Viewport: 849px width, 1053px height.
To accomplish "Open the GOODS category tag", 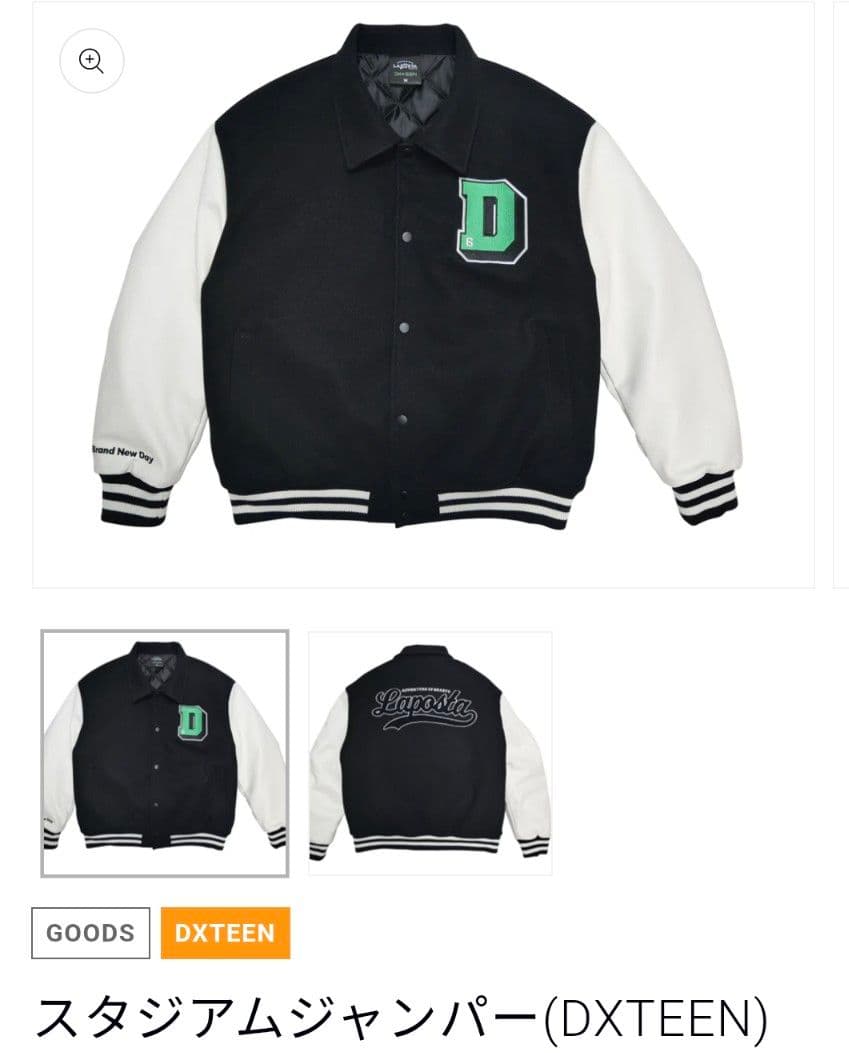I will [x=91, y=933].
